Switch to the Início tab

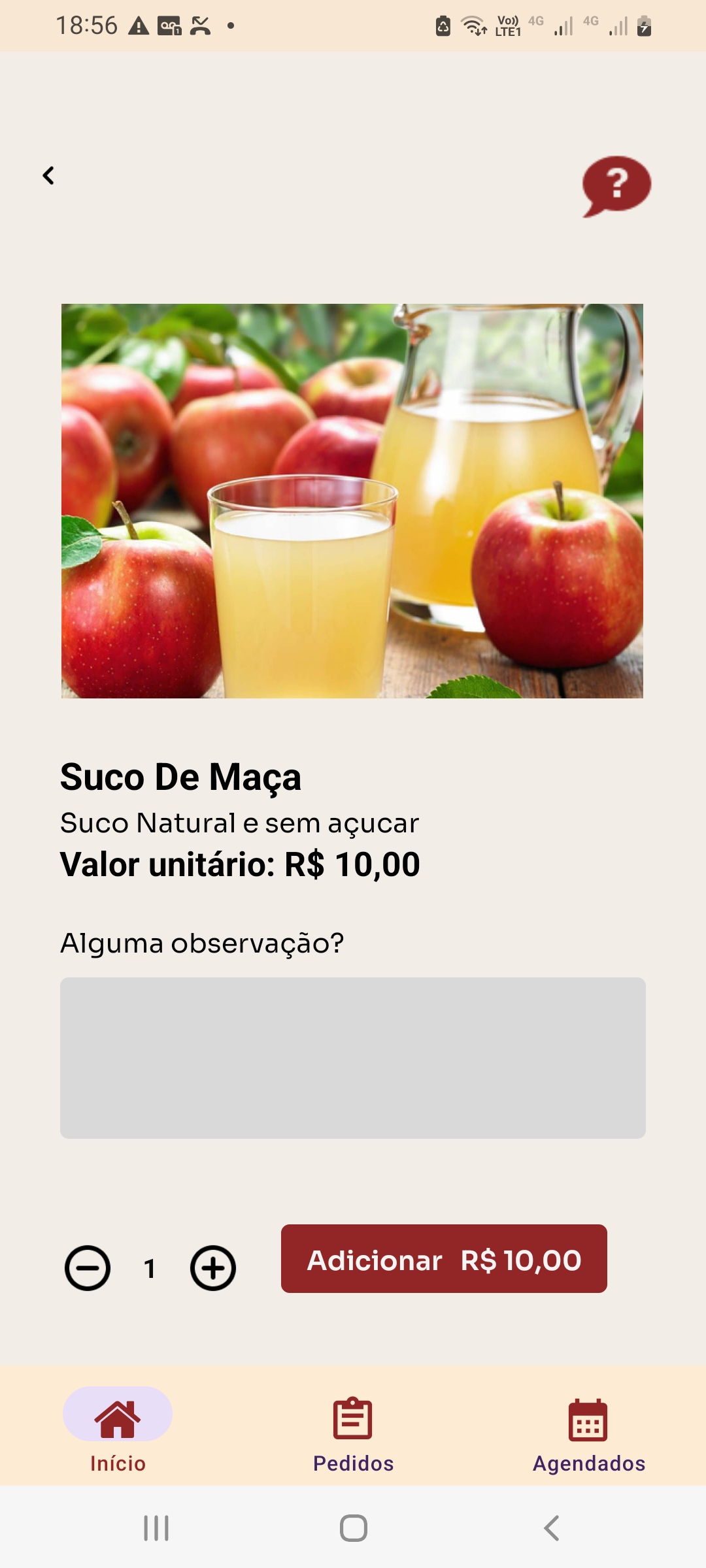click(118, 1431)
